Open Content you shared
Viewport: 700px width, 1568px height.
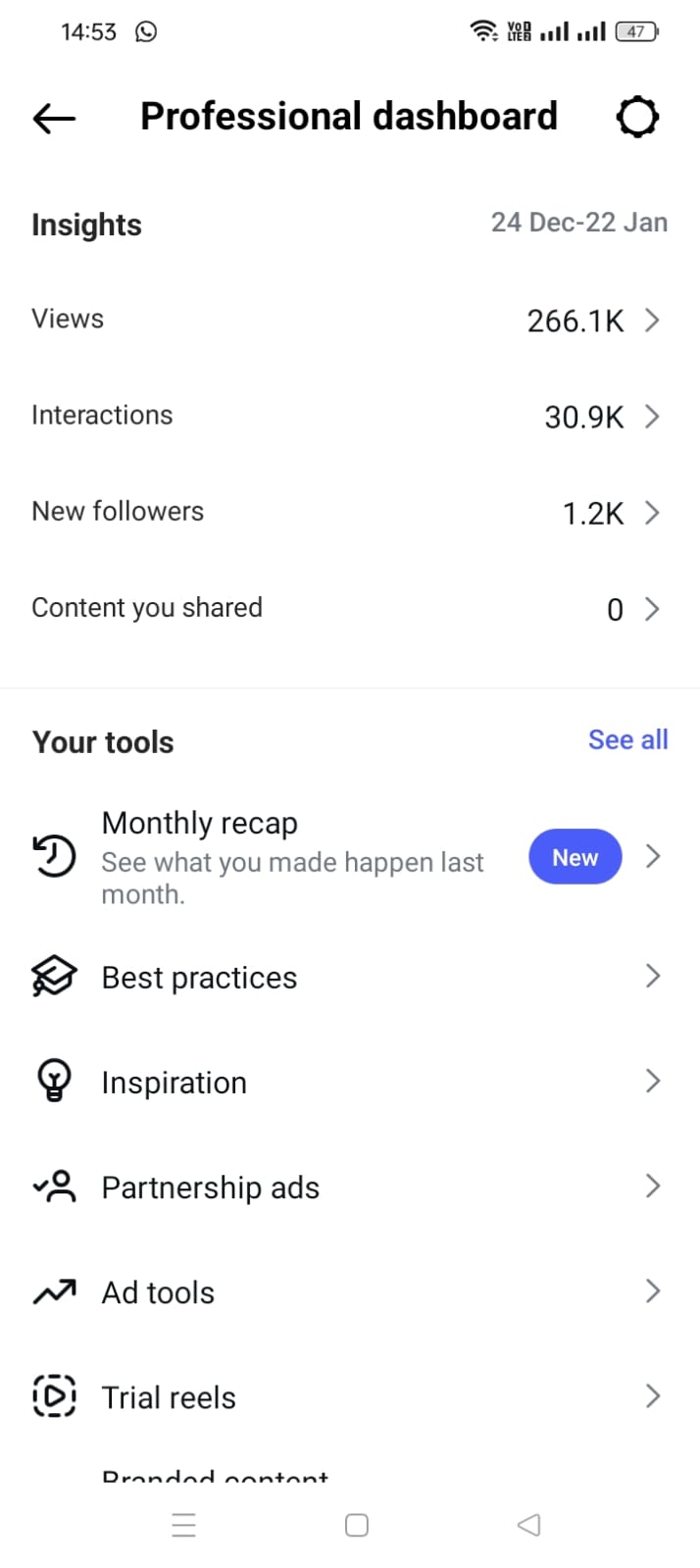(349, 608)
